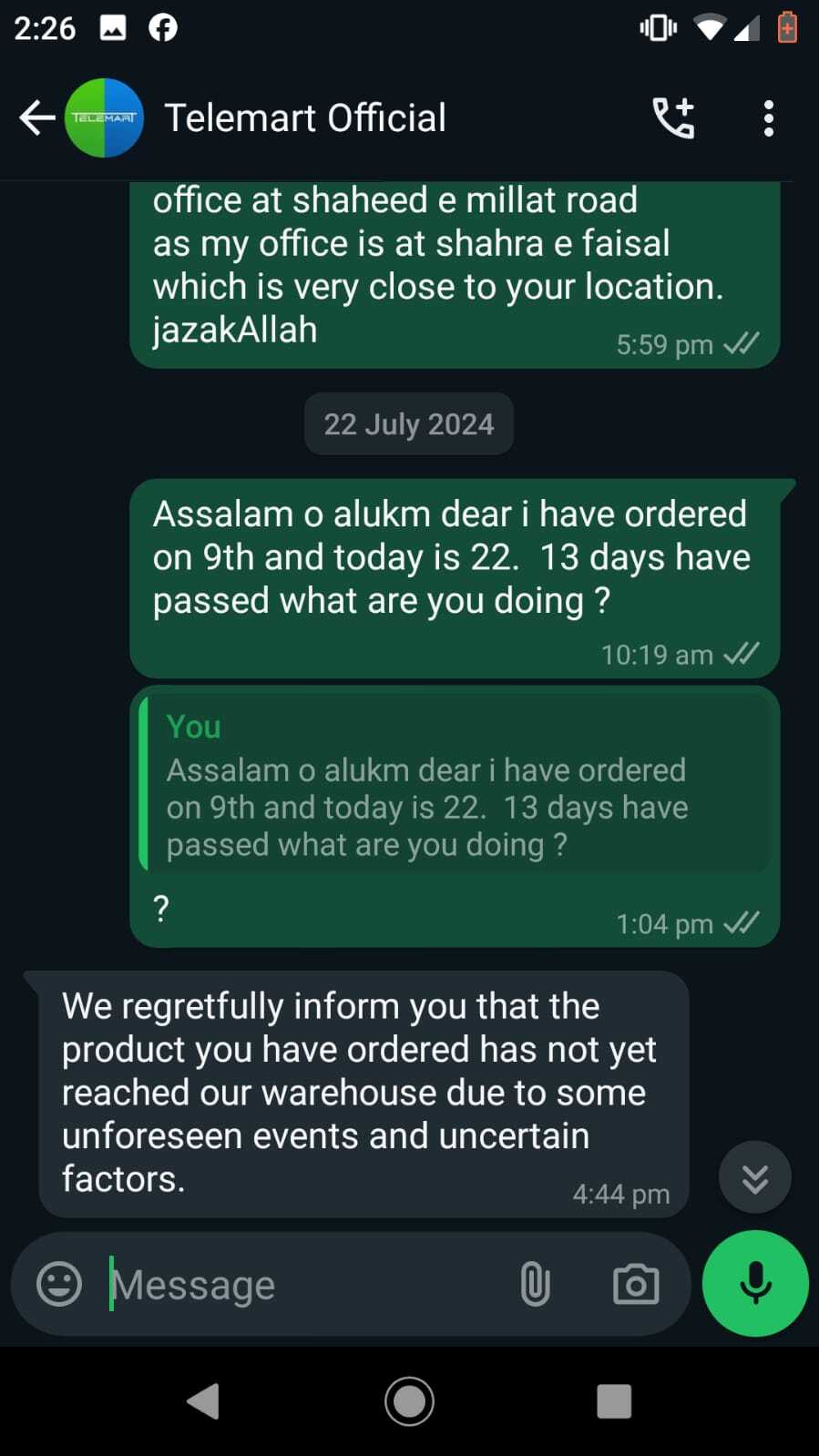Start a call with Telemart Official
This screenshot has height=1456, width=819.
tap(674, 118)
